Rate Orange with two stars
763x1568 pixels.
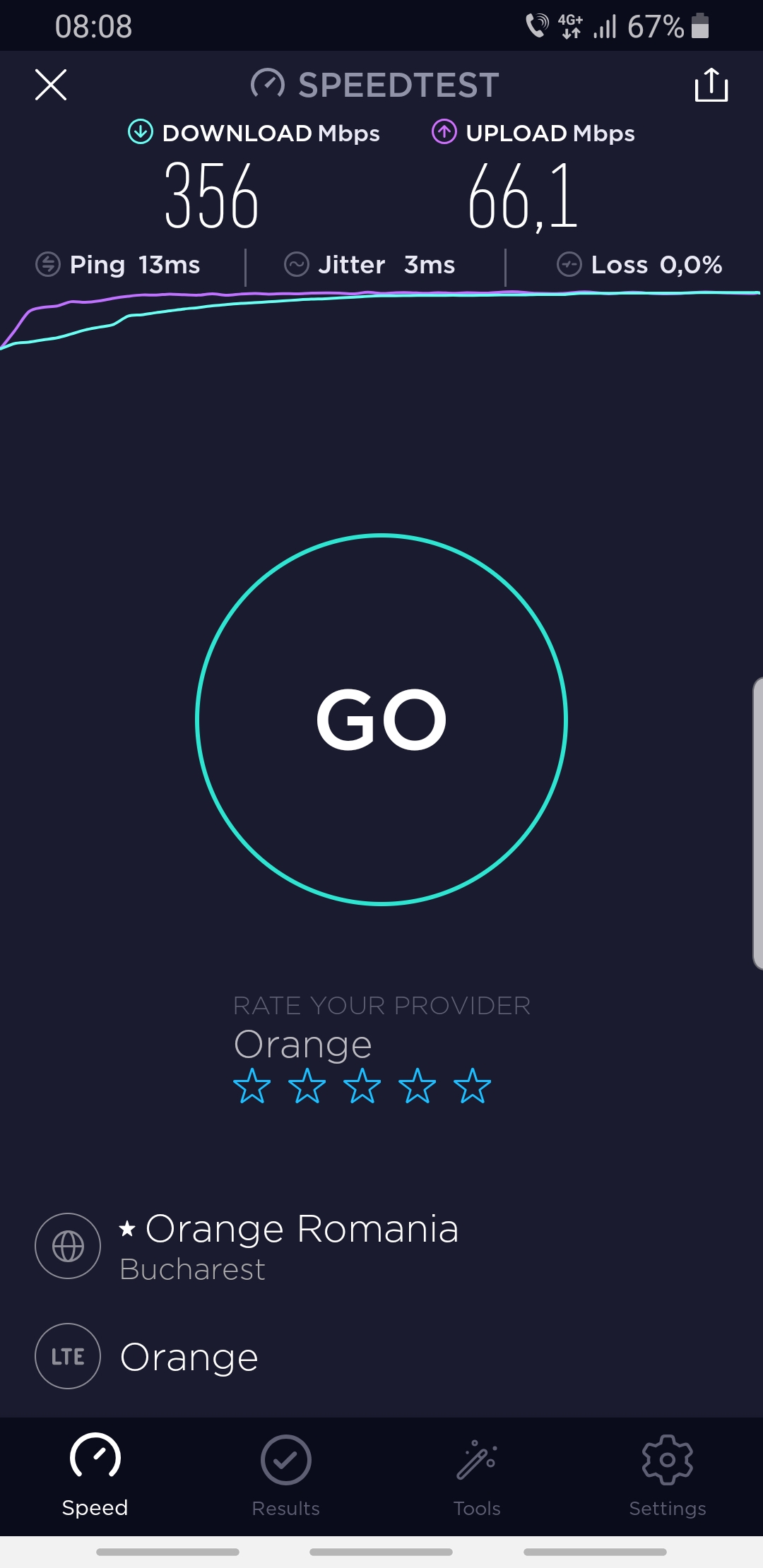pyautogui.click(x=307, y=1086)
